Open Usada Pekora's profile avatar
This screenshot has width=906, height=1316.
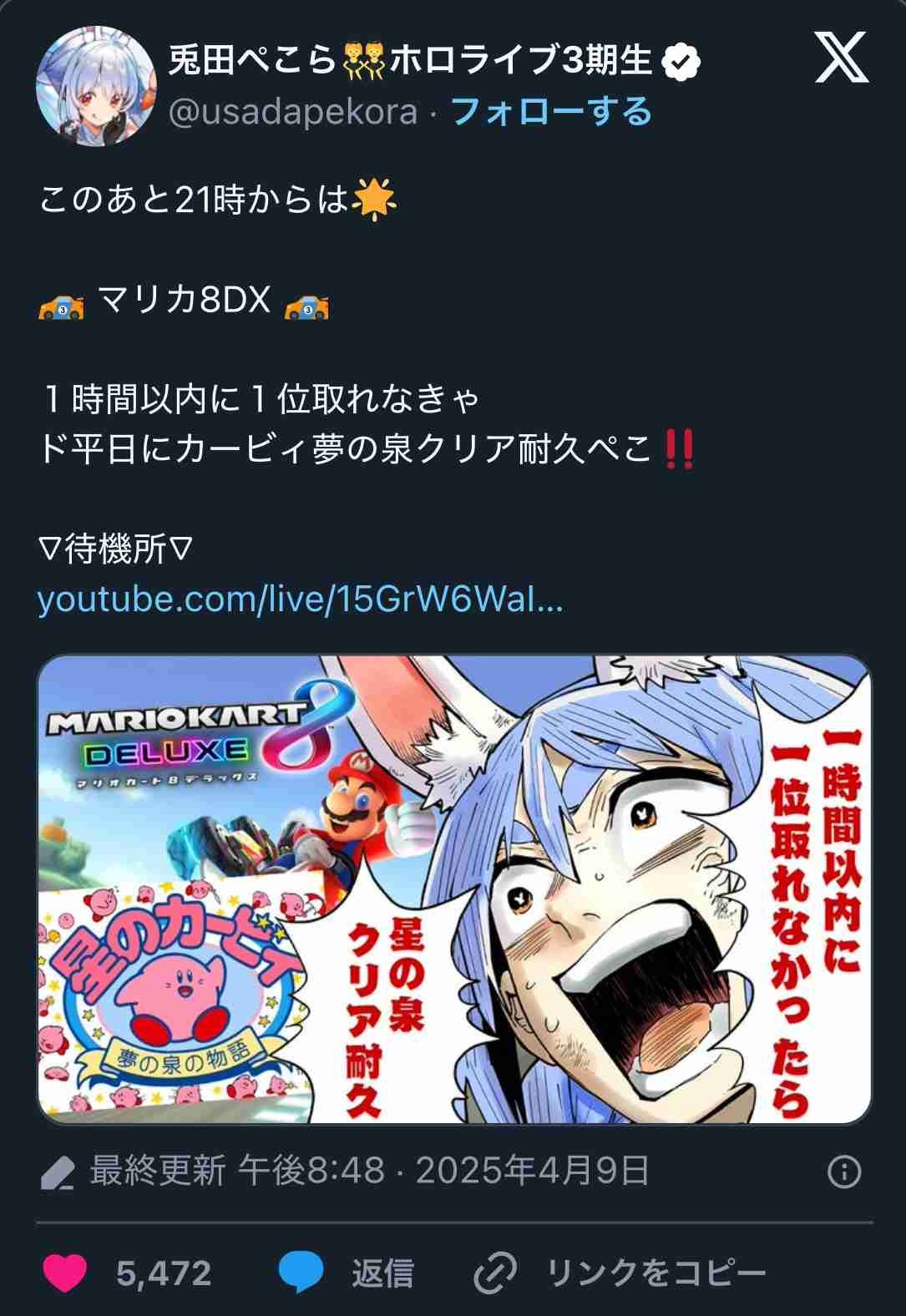click(x=96, y=86)
